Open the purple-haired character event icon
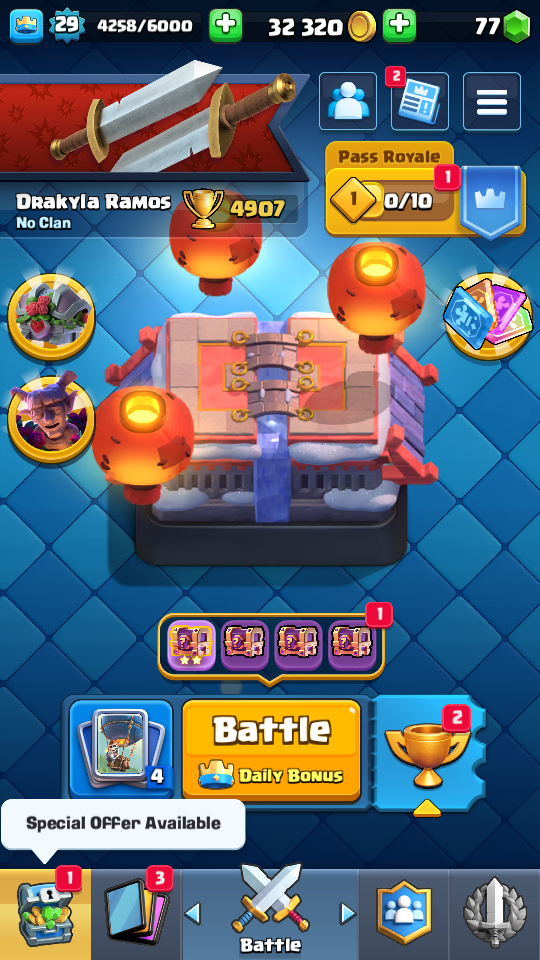 [51, 419]
